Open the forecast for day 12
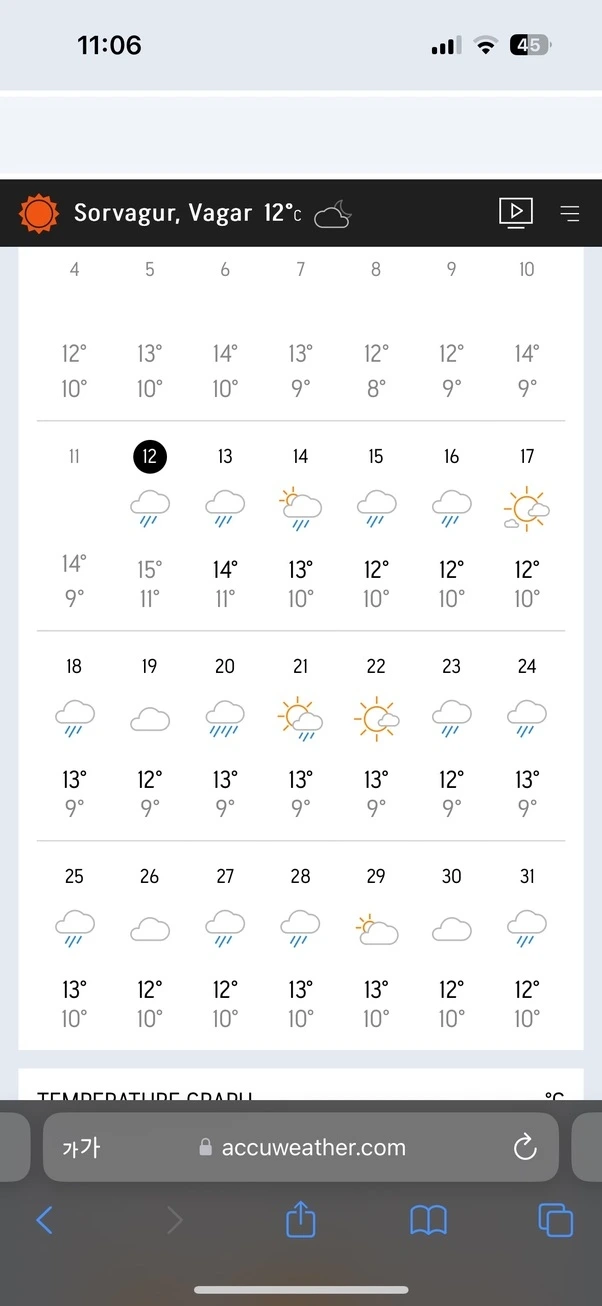 150,526
